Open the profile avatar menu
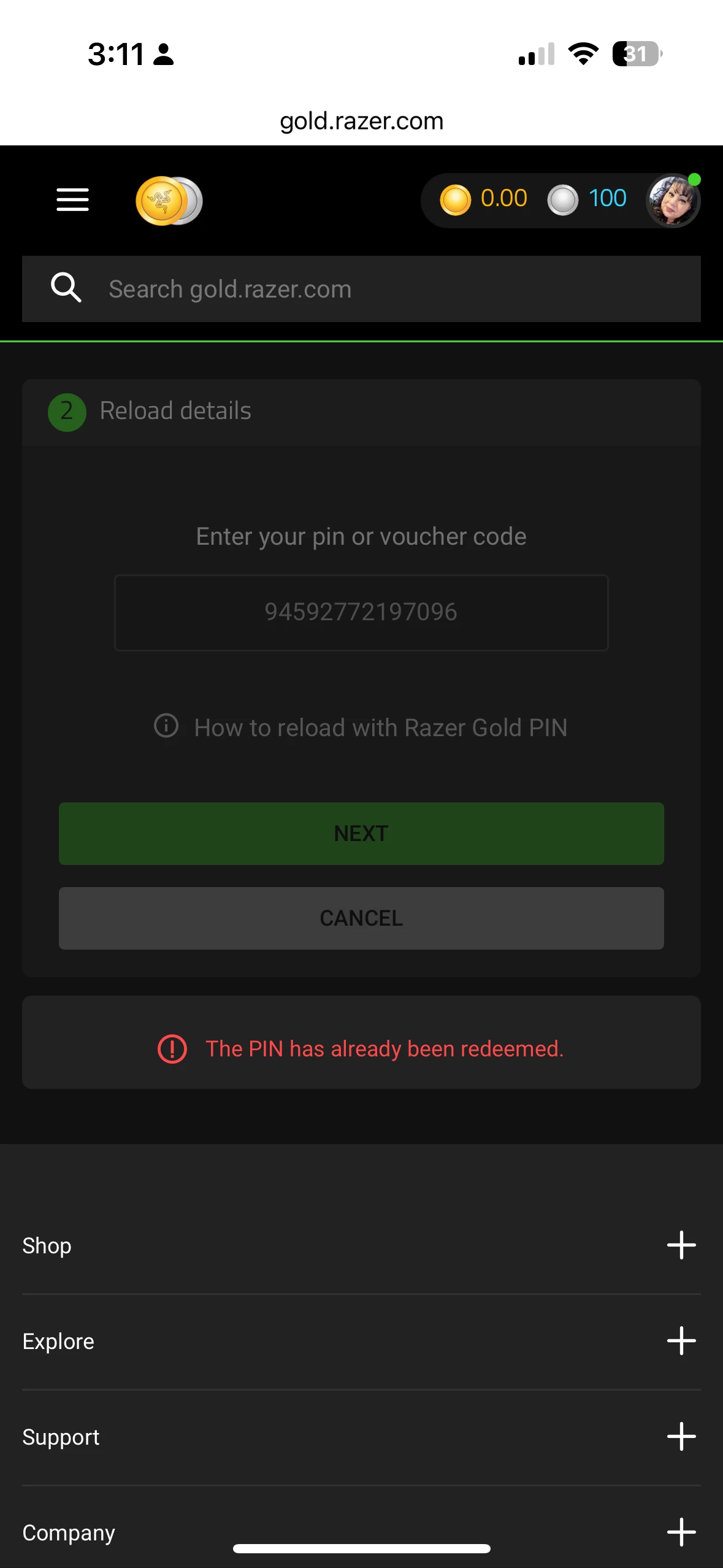 tap(672, 200)
